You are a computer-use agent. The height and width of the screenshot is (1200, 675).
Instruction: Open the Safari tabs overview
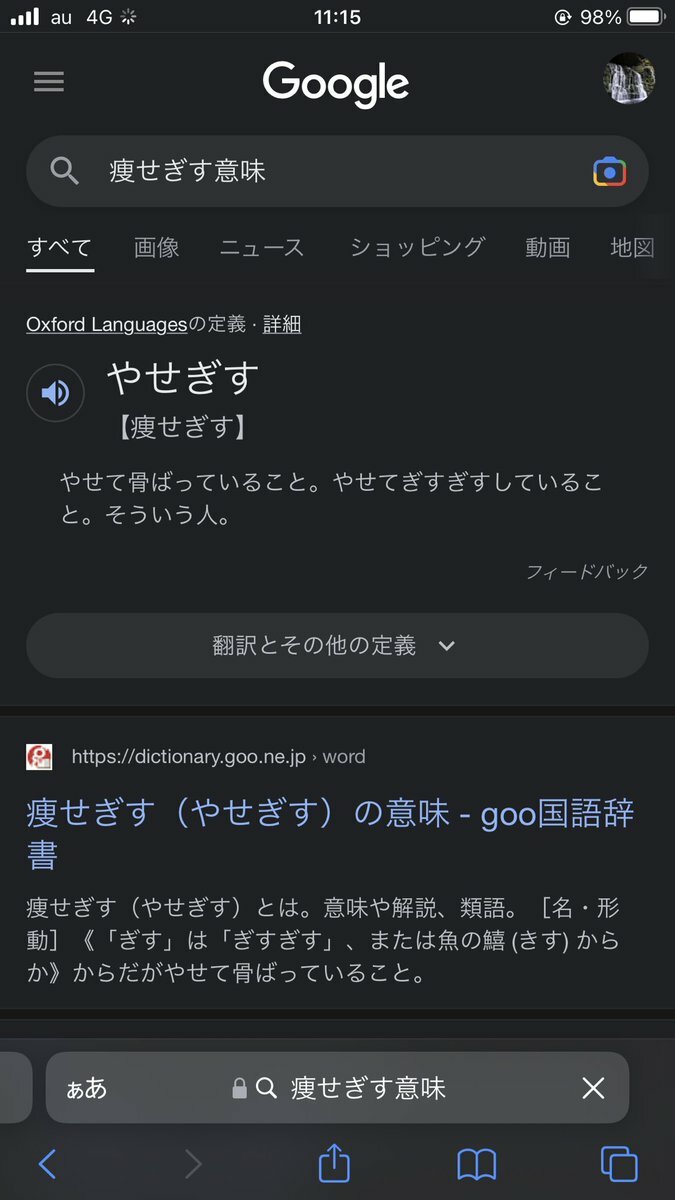tap(619, 1163)
